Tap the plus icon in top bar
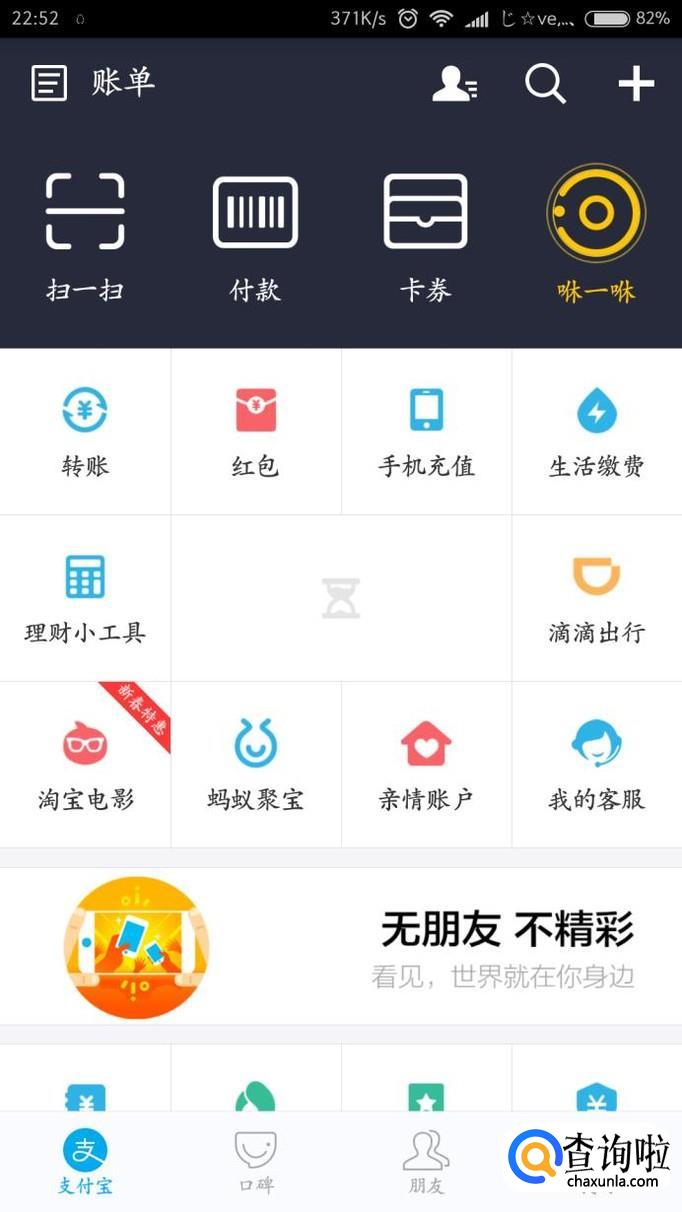The width and height of the screenshot is (682, 1212). [x=636, y=84]
